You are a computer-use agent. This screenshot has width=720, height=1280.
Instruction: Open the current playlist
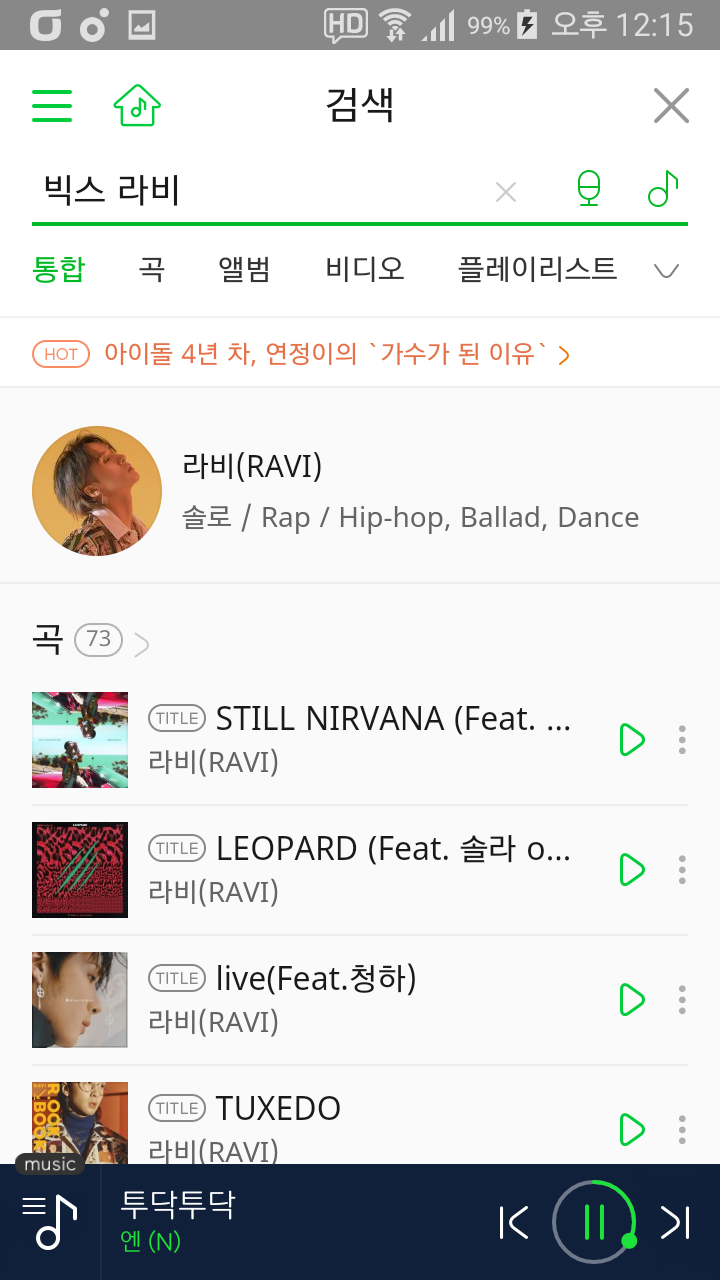[50, 1222]
